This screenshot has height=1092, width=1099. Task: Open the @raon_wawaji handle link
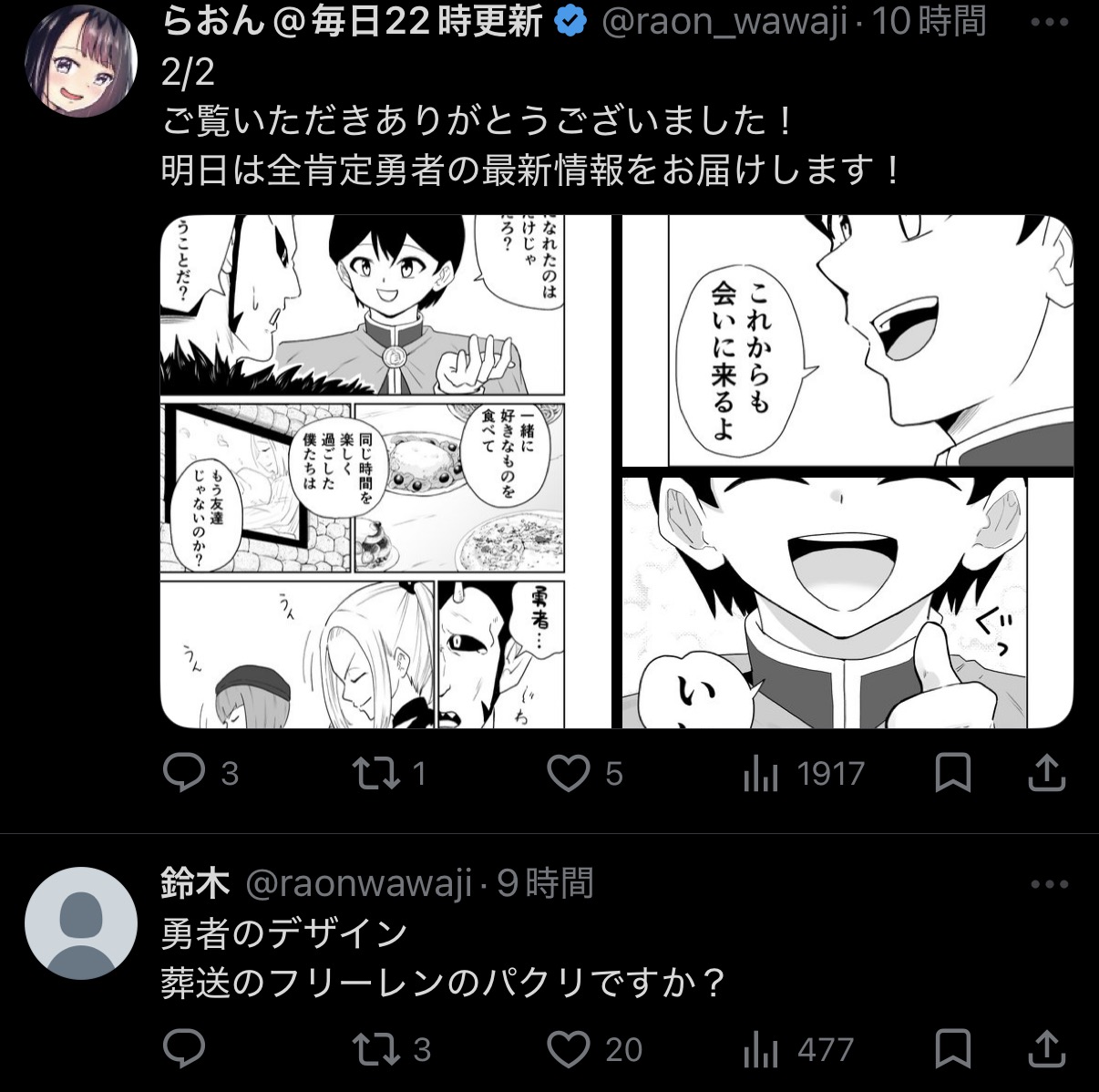(x=725, y=22)
